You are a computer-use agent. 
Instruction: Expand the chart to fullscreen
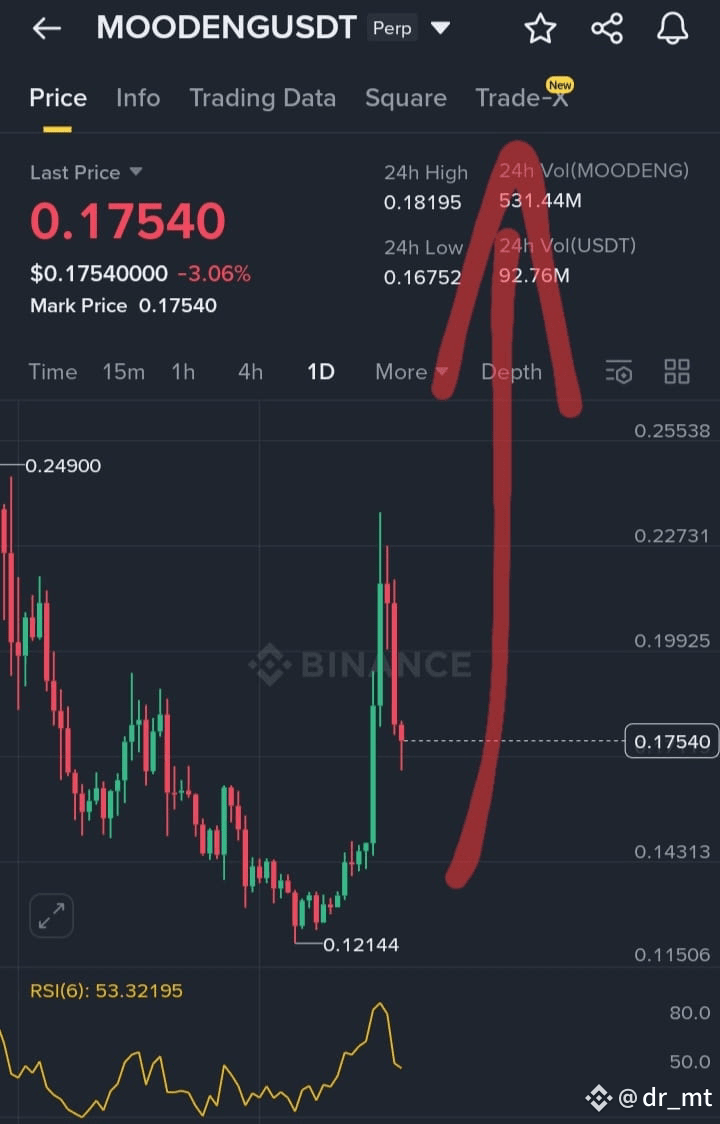tap(51, 915)
